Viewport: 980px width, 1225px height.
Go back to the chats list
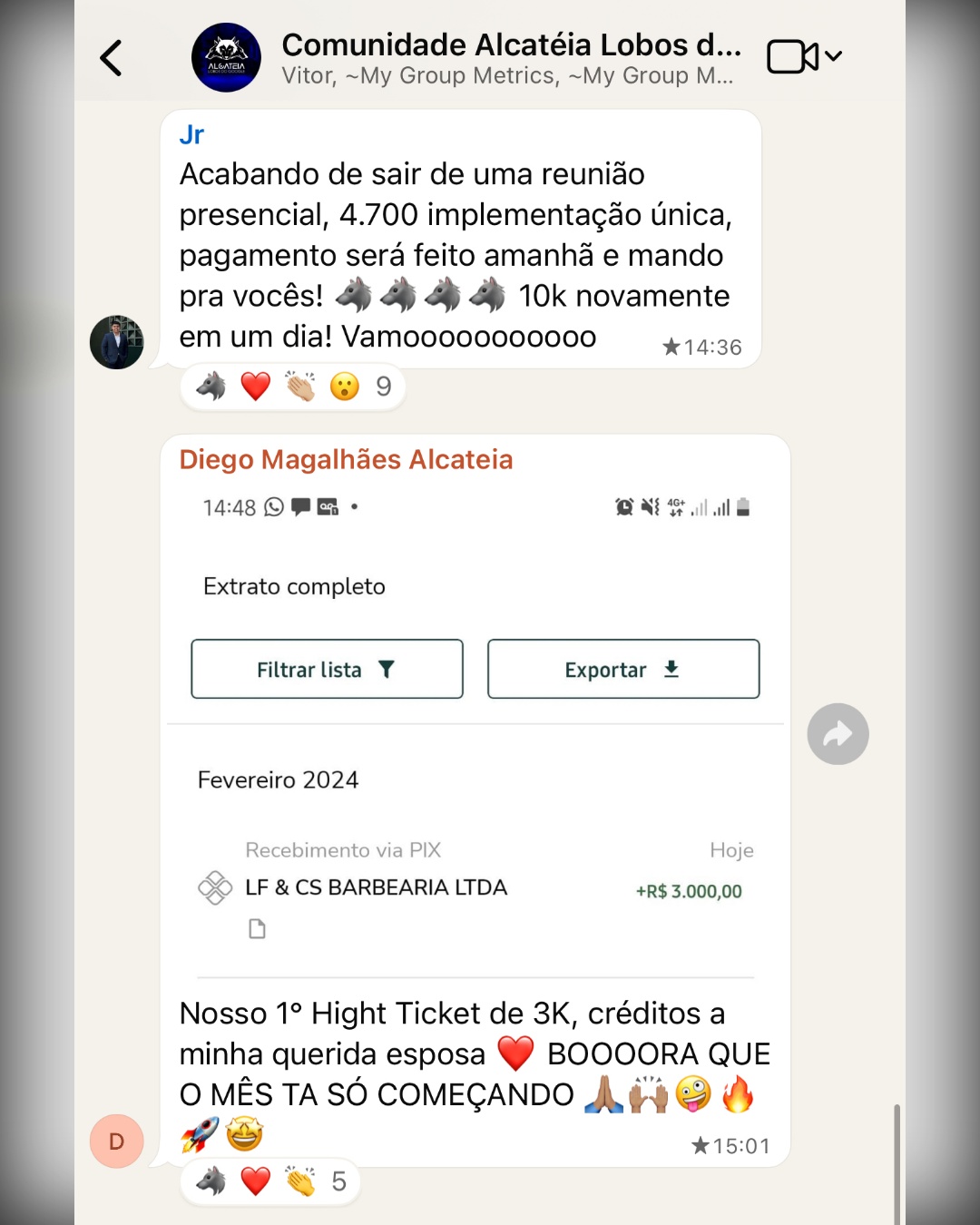tap(111, 59)
